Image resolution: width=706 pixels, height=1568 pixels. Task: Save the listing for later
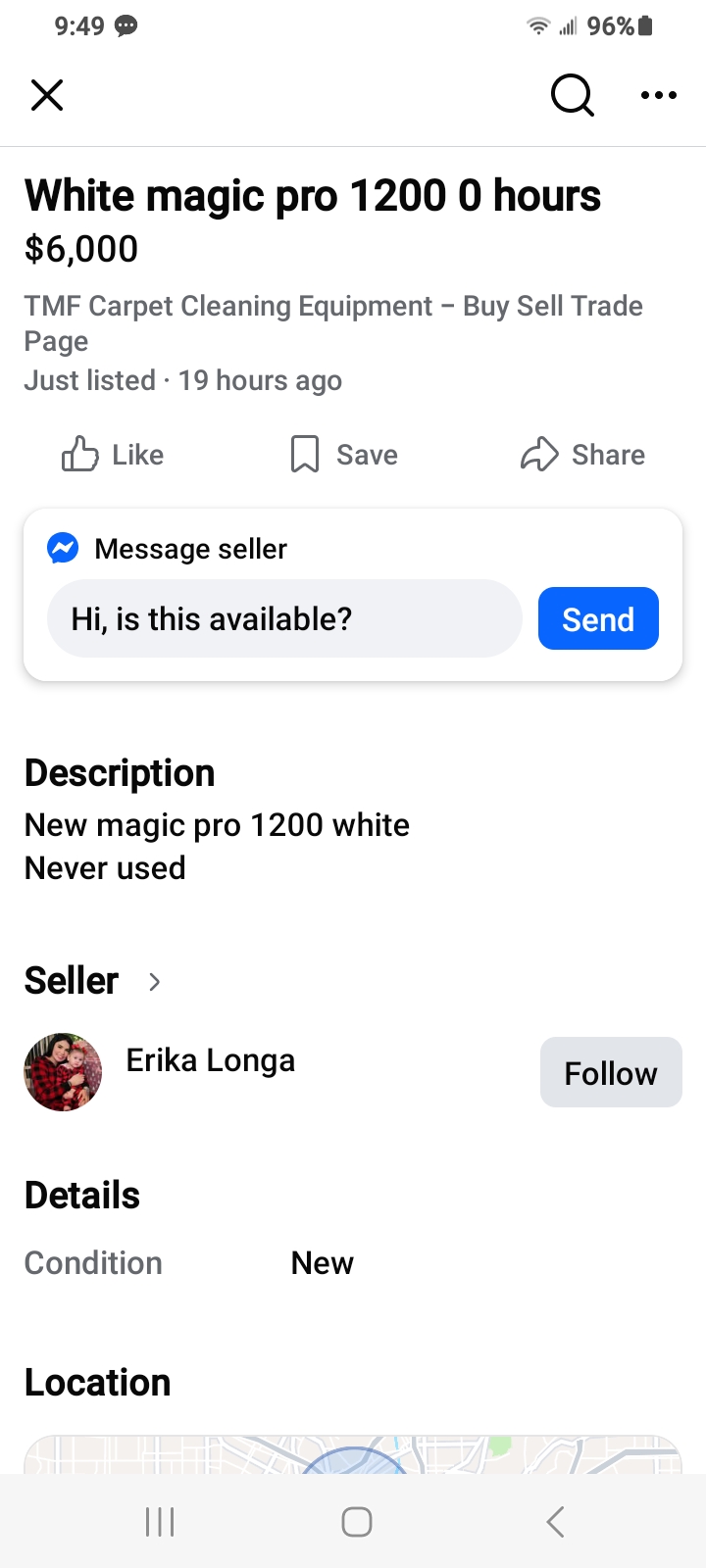tap(344, 455)
